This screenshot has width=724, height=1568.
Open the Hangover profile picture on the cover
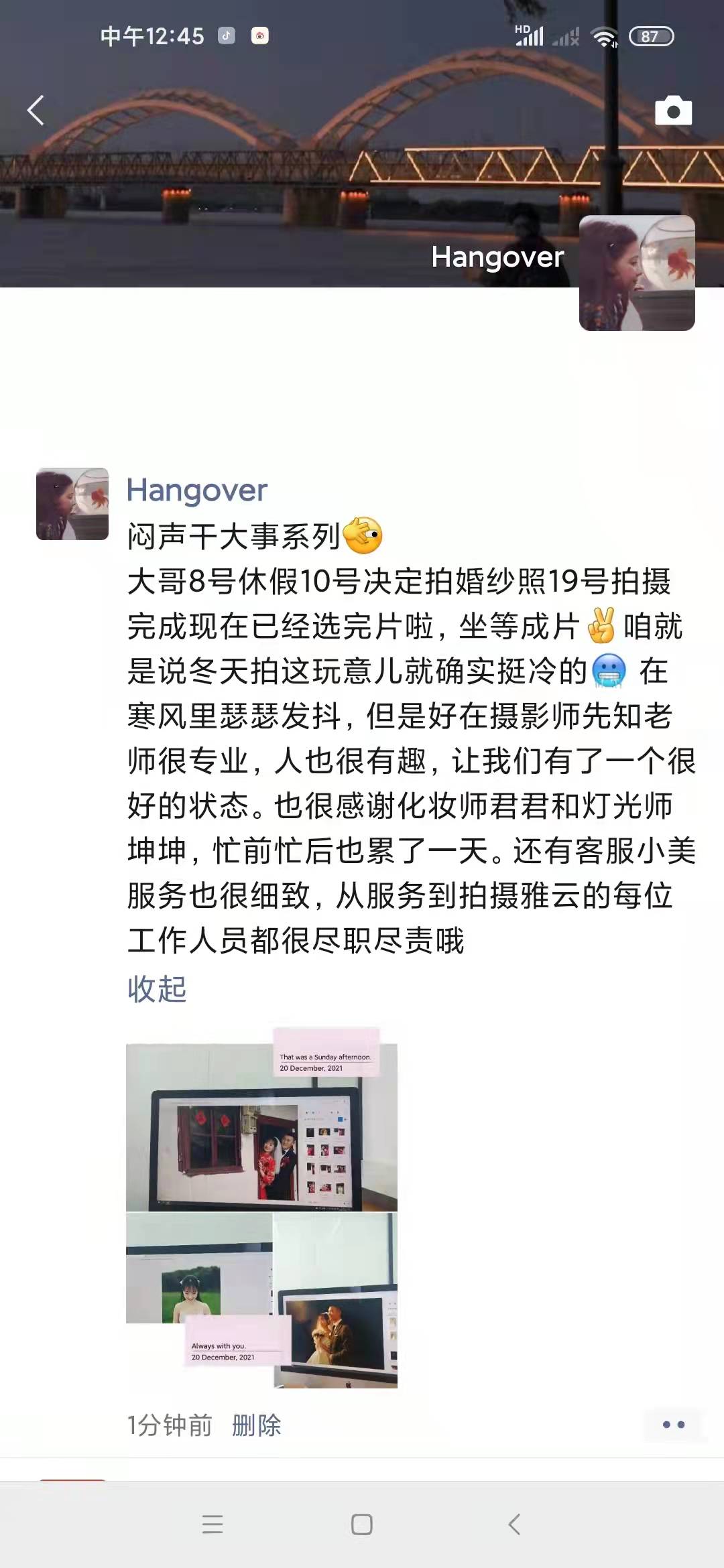(x=637, y=273)
